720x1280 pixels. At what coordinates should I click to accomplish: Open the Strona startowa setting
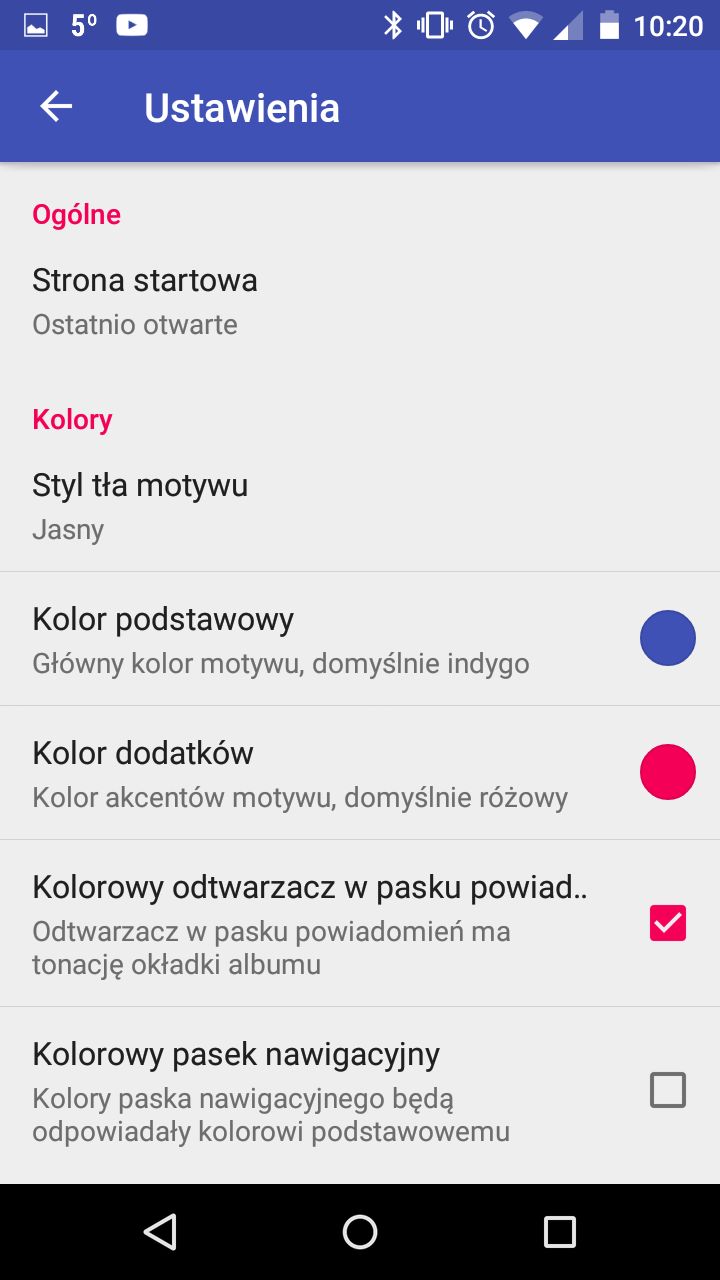tap(360, 301)
